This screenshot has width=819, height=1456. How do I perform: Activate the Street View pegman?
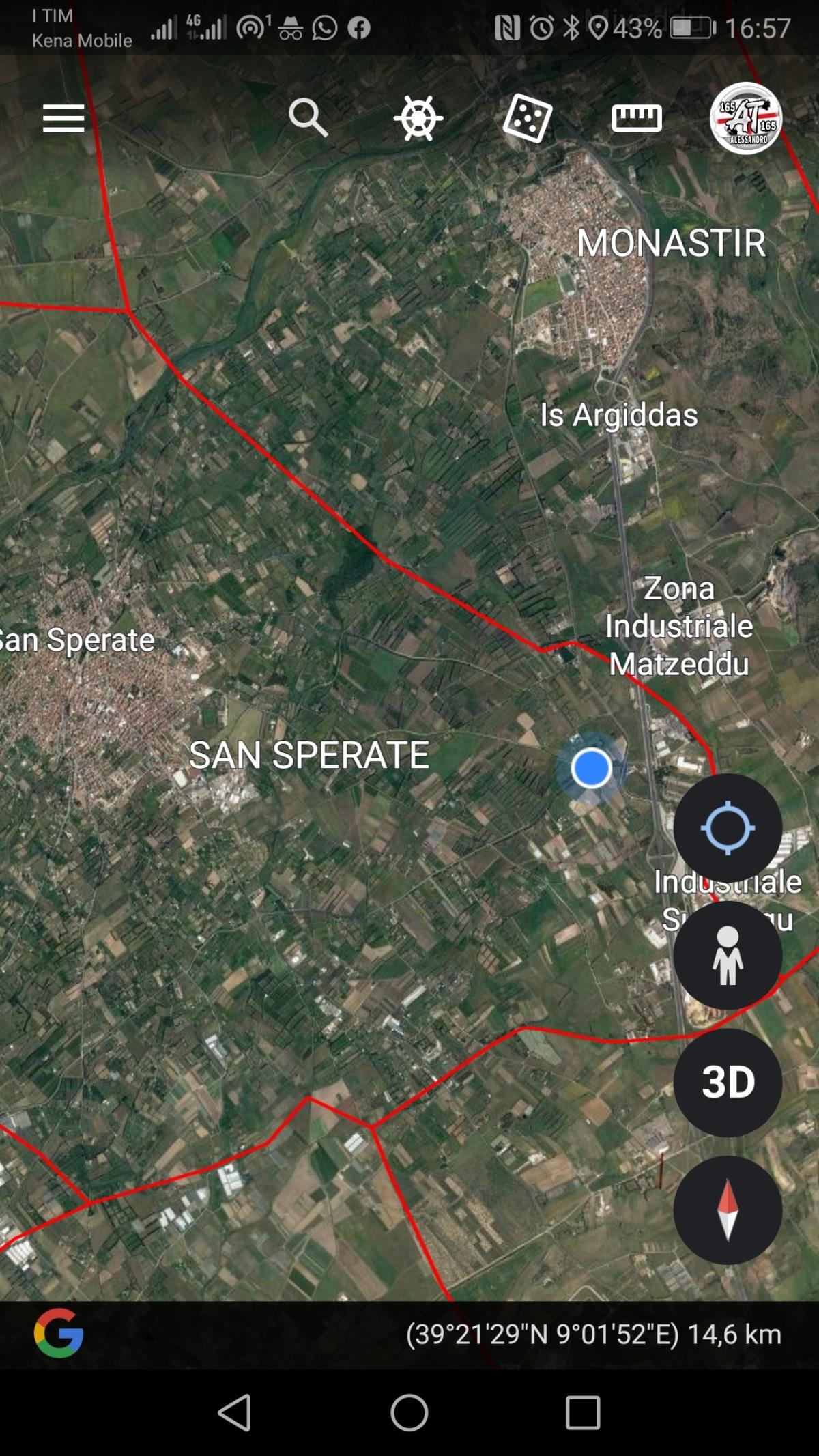point(728,955)
